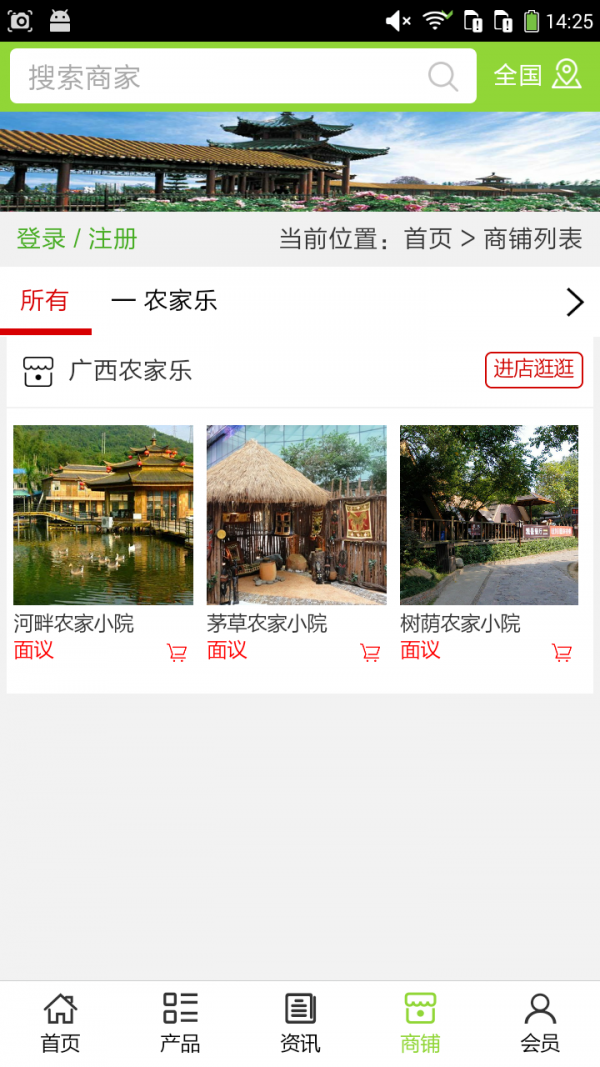This screenshot has height=1067, width=600.
Task: Add 树荫农家小院 to cart
Action: coord(562,653)
